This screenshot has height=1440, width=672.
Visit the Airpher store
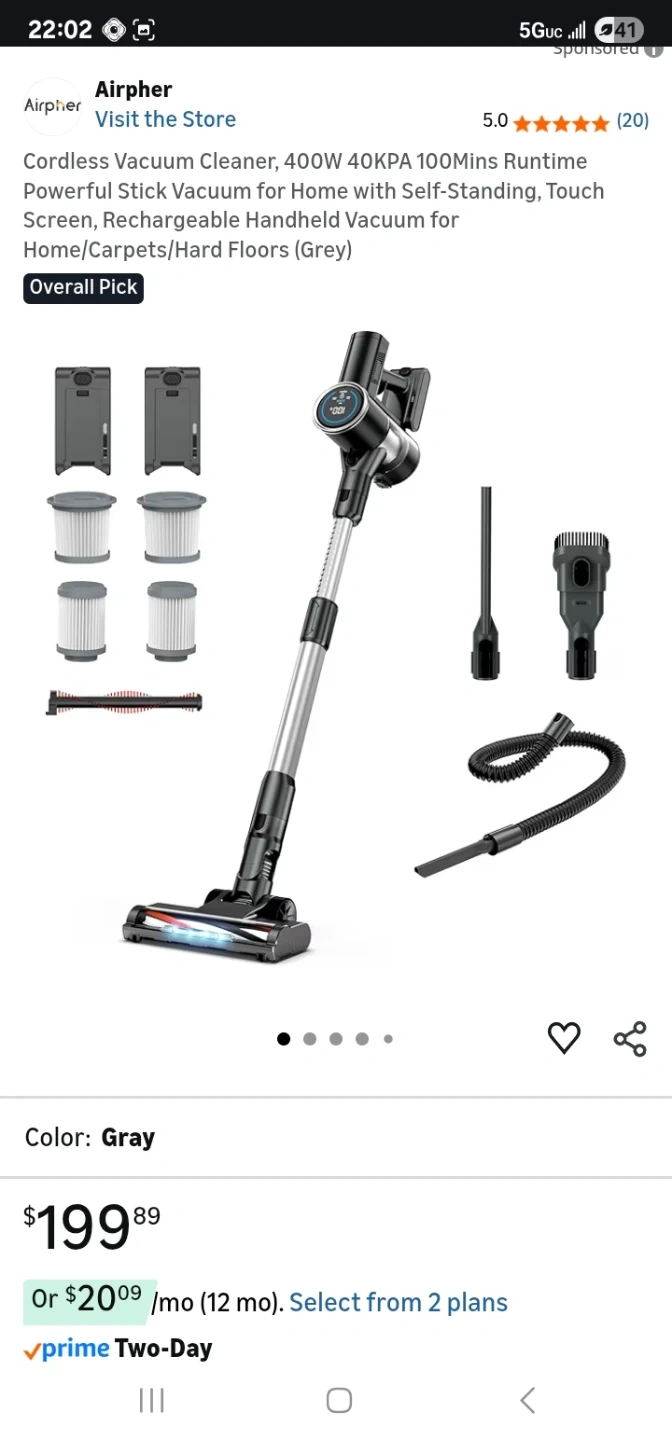165,119
